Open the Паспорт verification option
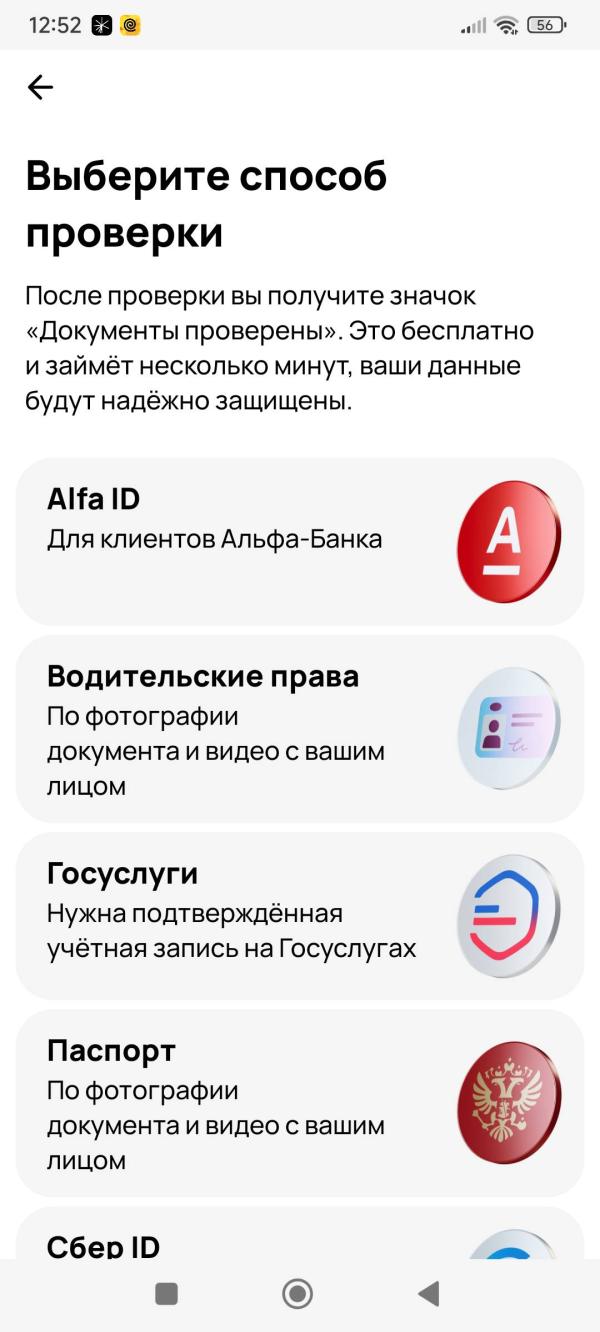Image resolution: width=600 pixels, height=1332 pixels. 299,1103
